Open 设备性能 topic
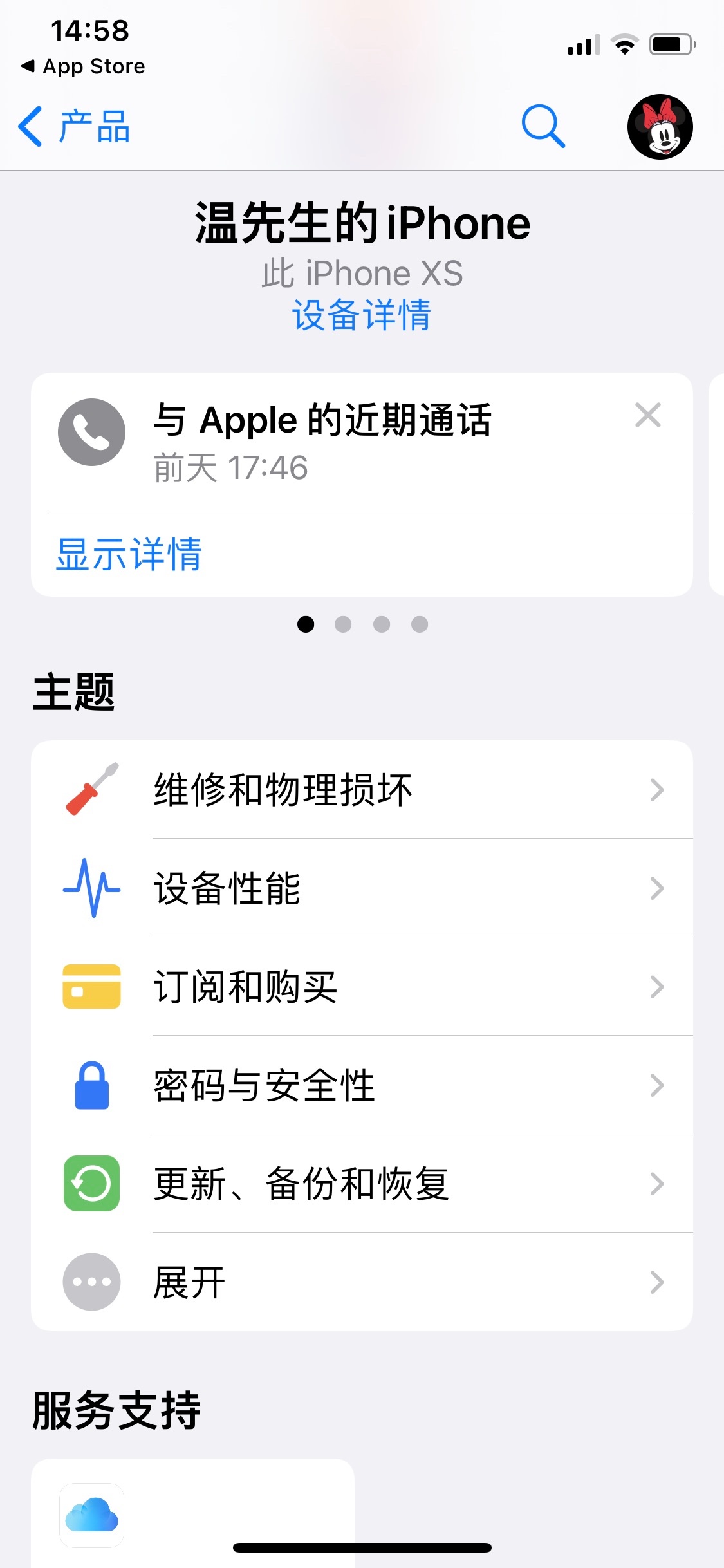 coord(362,888)
